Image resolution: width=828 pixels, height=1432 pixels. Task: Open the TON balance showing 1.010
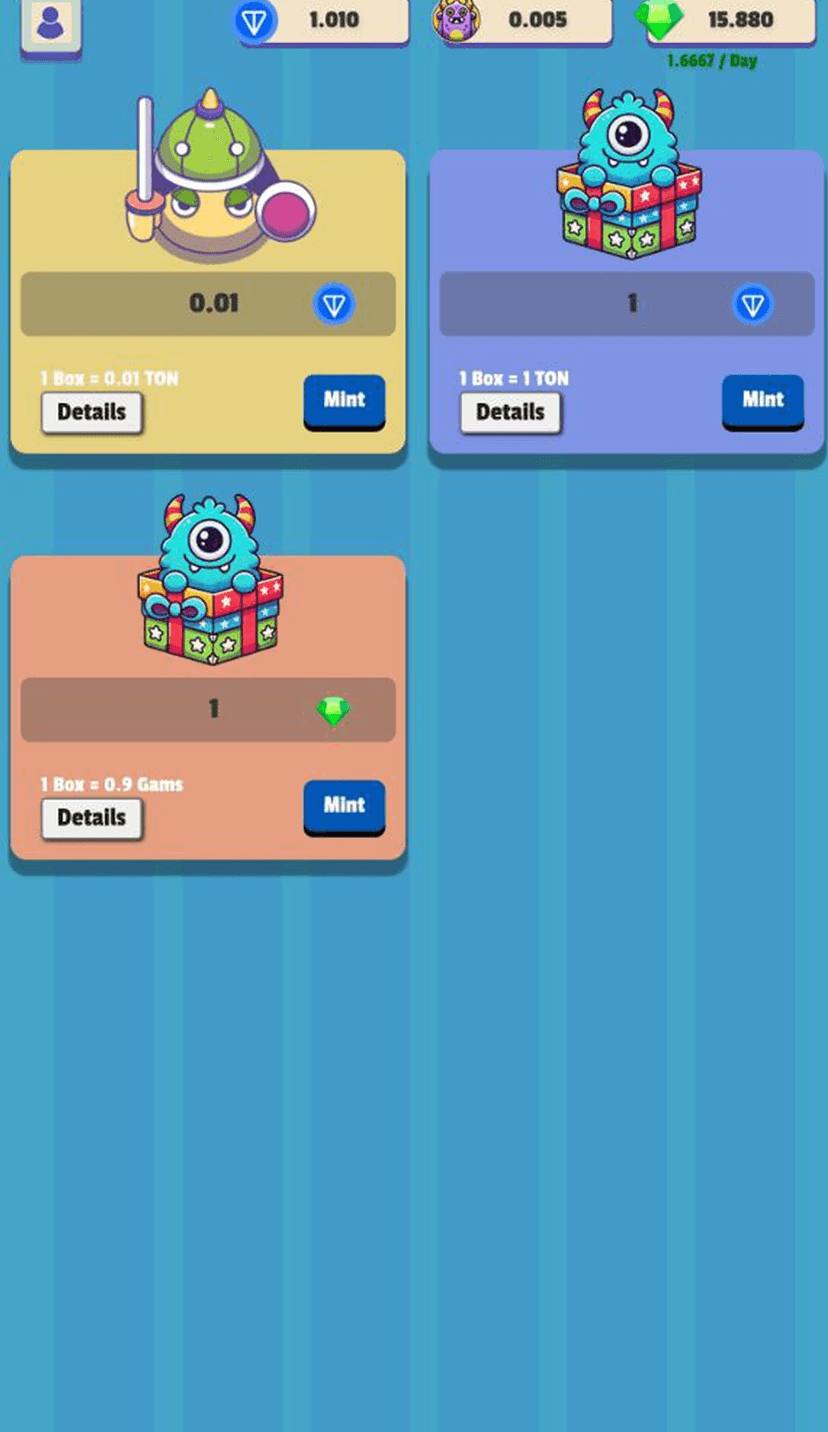click(x=322, y=21)
